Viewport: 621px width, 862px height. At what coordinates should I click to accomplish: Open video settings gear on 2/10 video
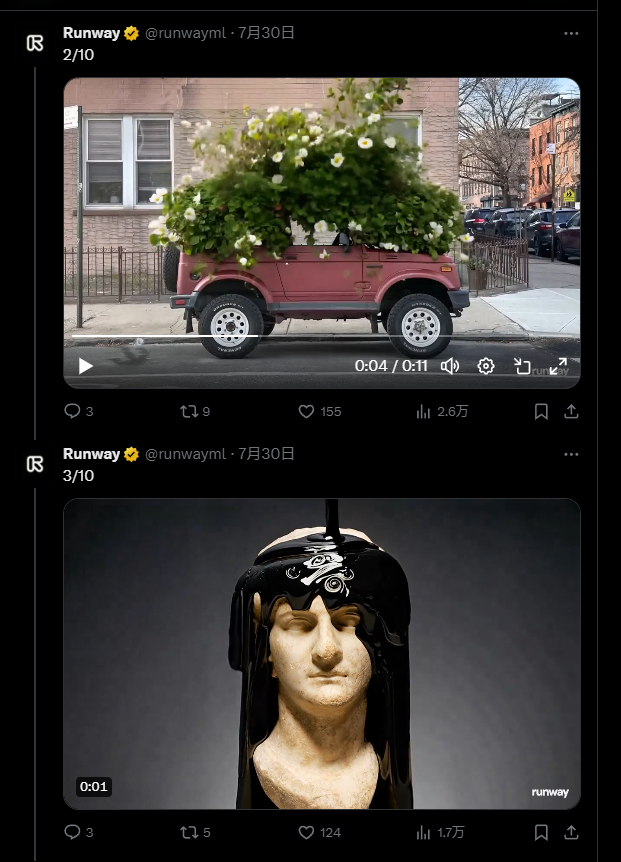point(486,366)
